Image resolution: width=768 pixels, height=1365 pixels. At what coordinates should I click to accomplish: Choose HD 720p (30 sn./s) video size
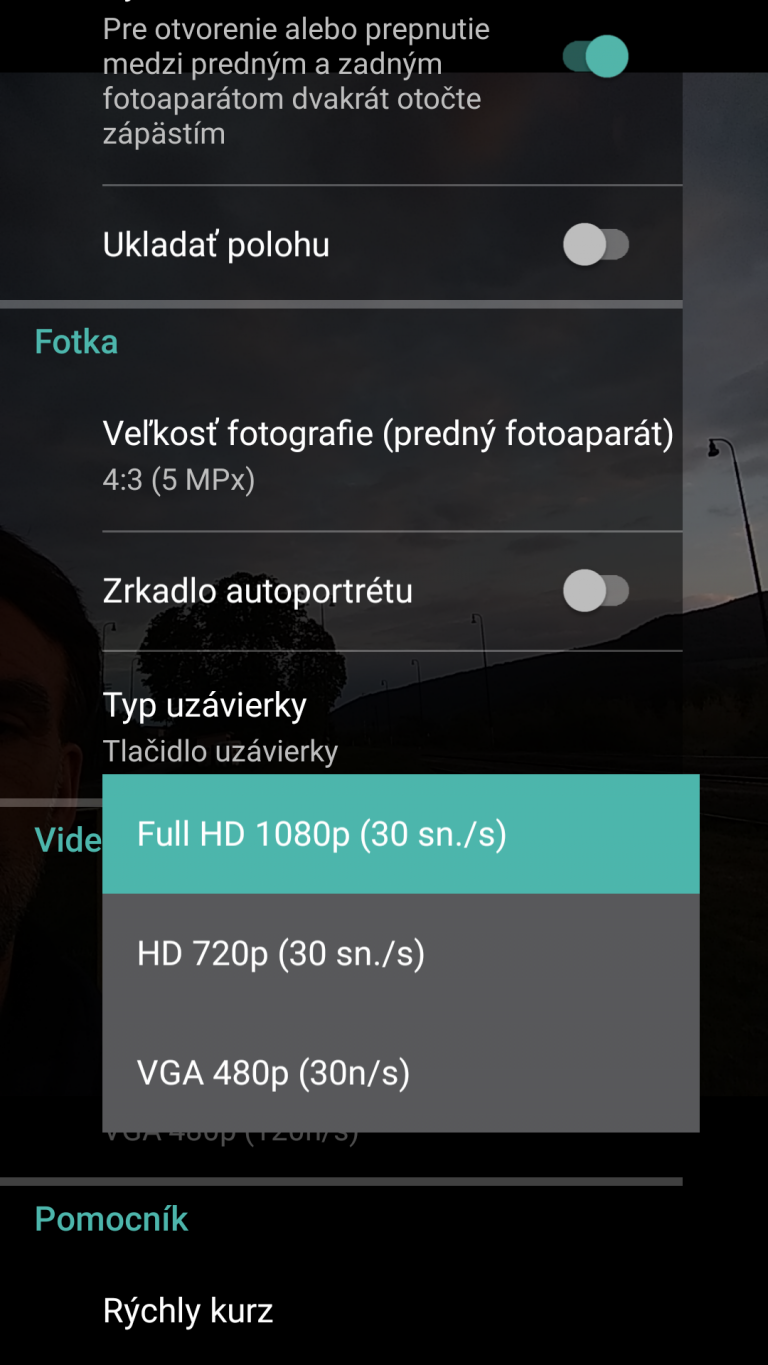pyautogui.click(x=400, y=954)
